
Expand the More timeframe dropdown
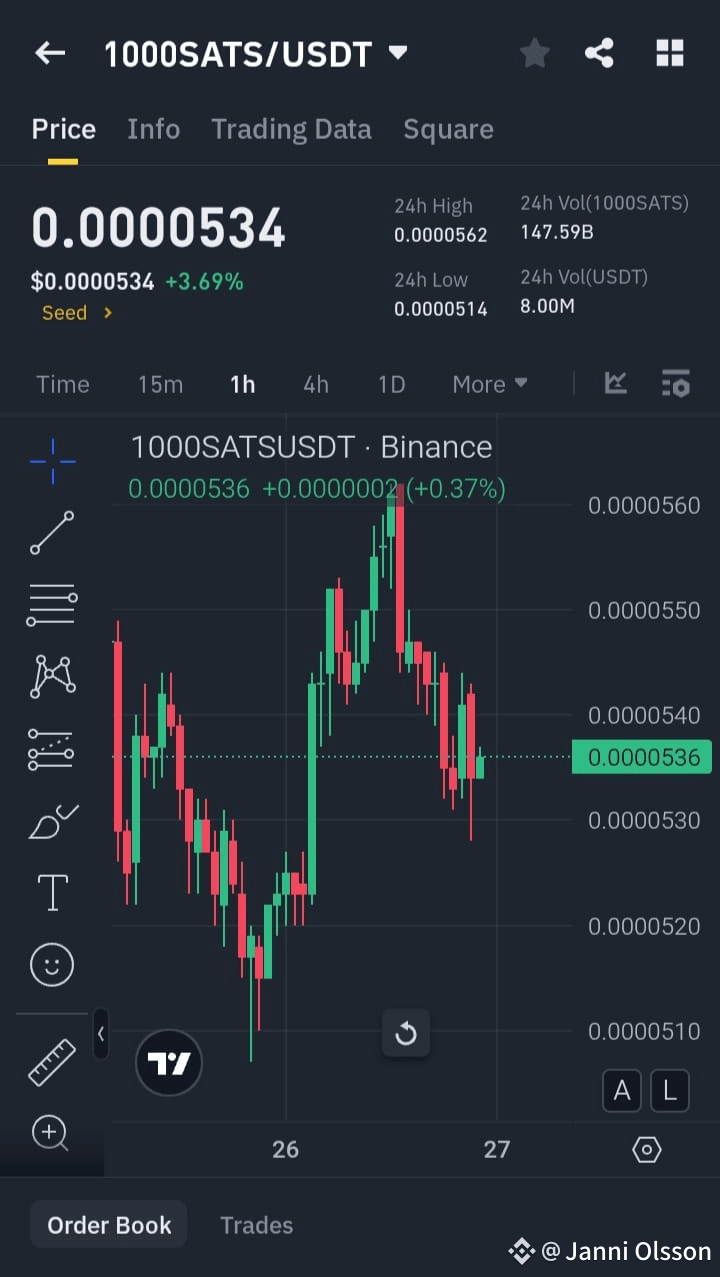[x=489, y=384]
